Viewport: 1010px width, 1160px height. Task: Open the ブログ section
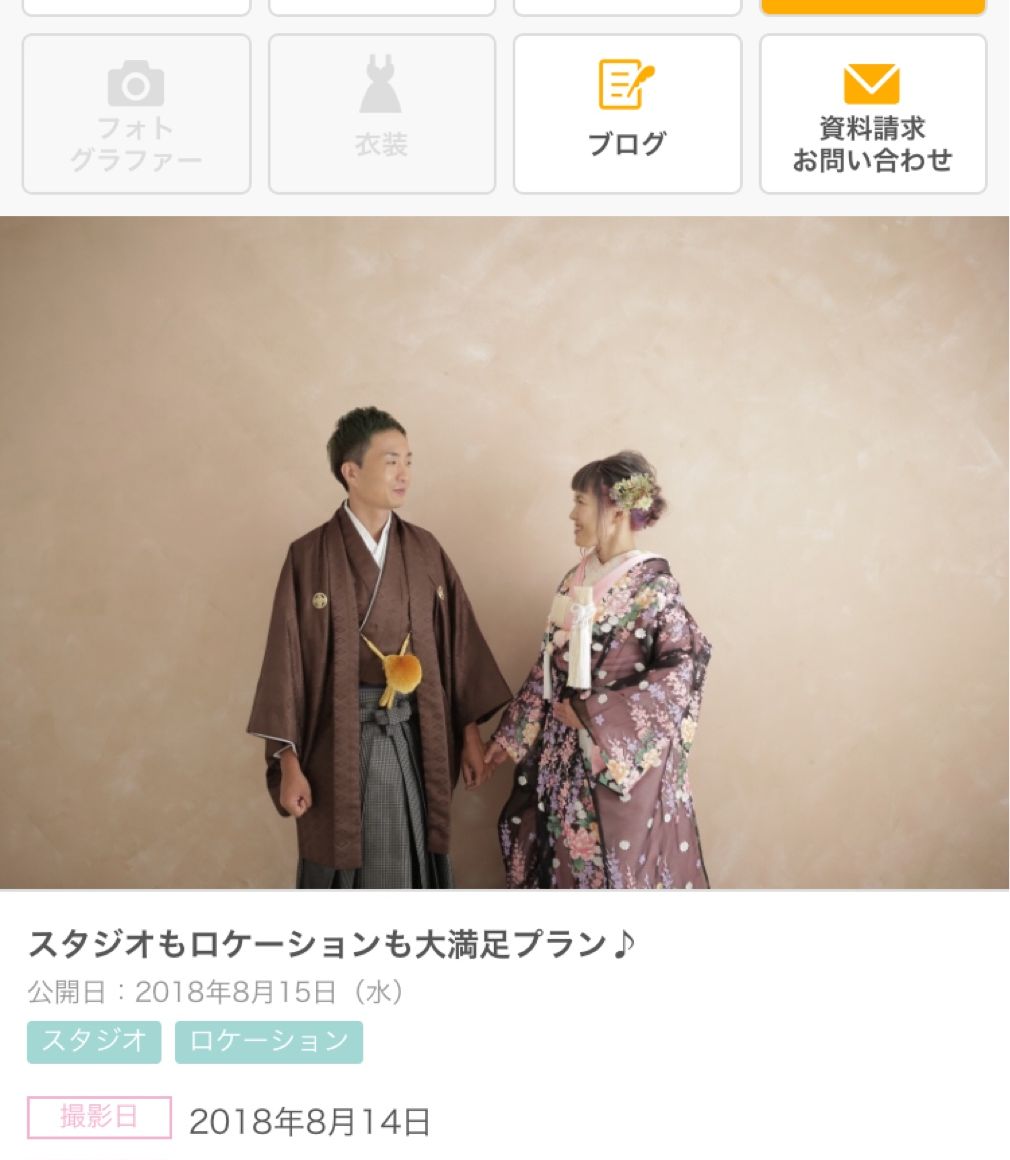(627, 114)
